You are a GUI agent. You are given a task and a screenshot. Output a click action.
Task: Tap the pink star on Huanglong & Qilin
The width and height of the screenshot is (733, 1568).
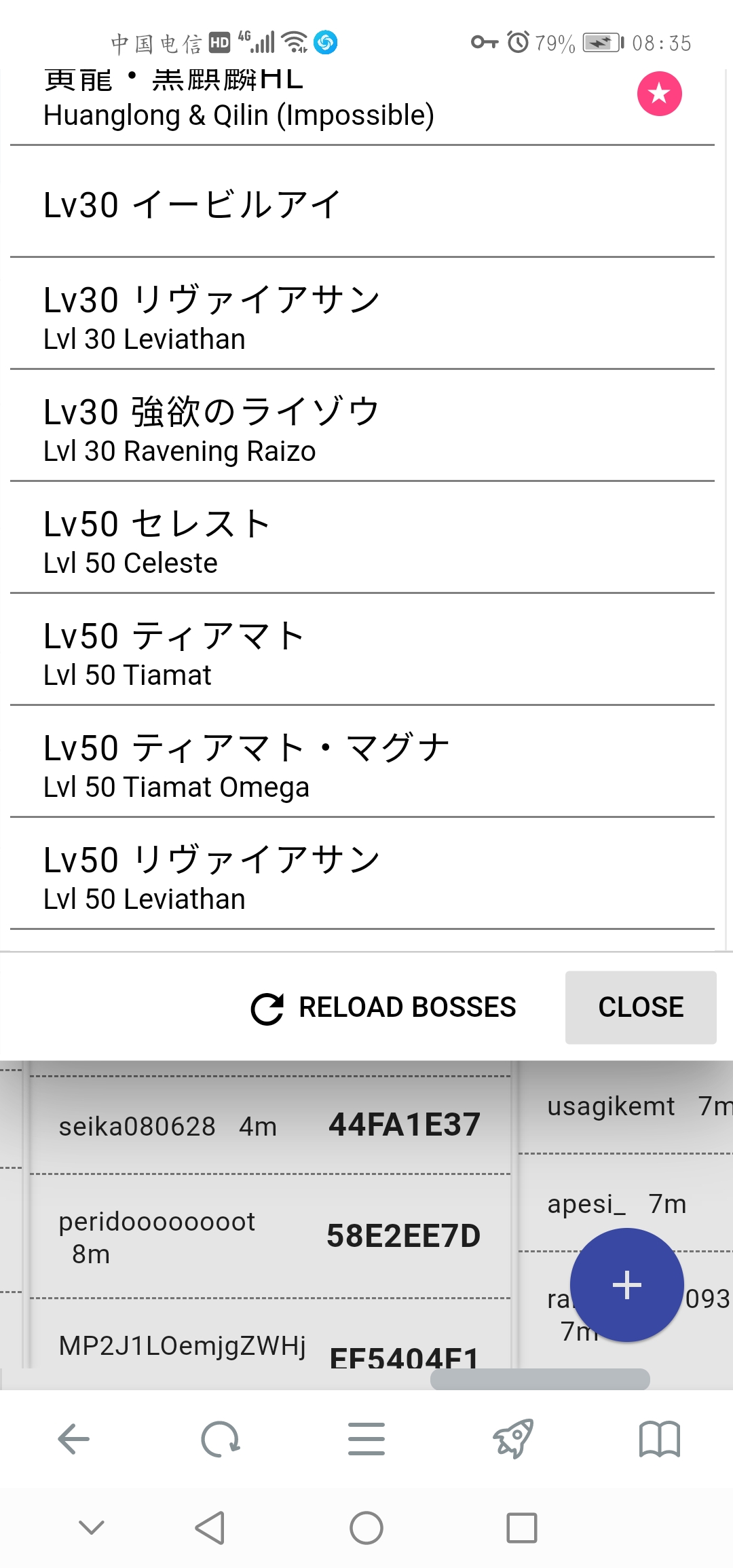coord(659,94)
